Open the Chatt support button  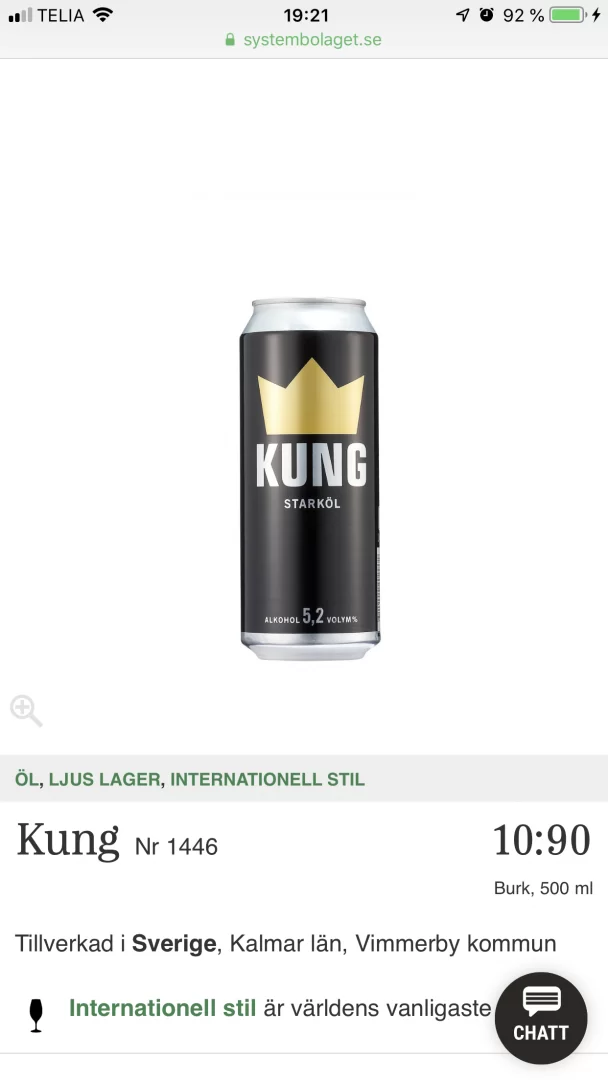point(540,1017)
